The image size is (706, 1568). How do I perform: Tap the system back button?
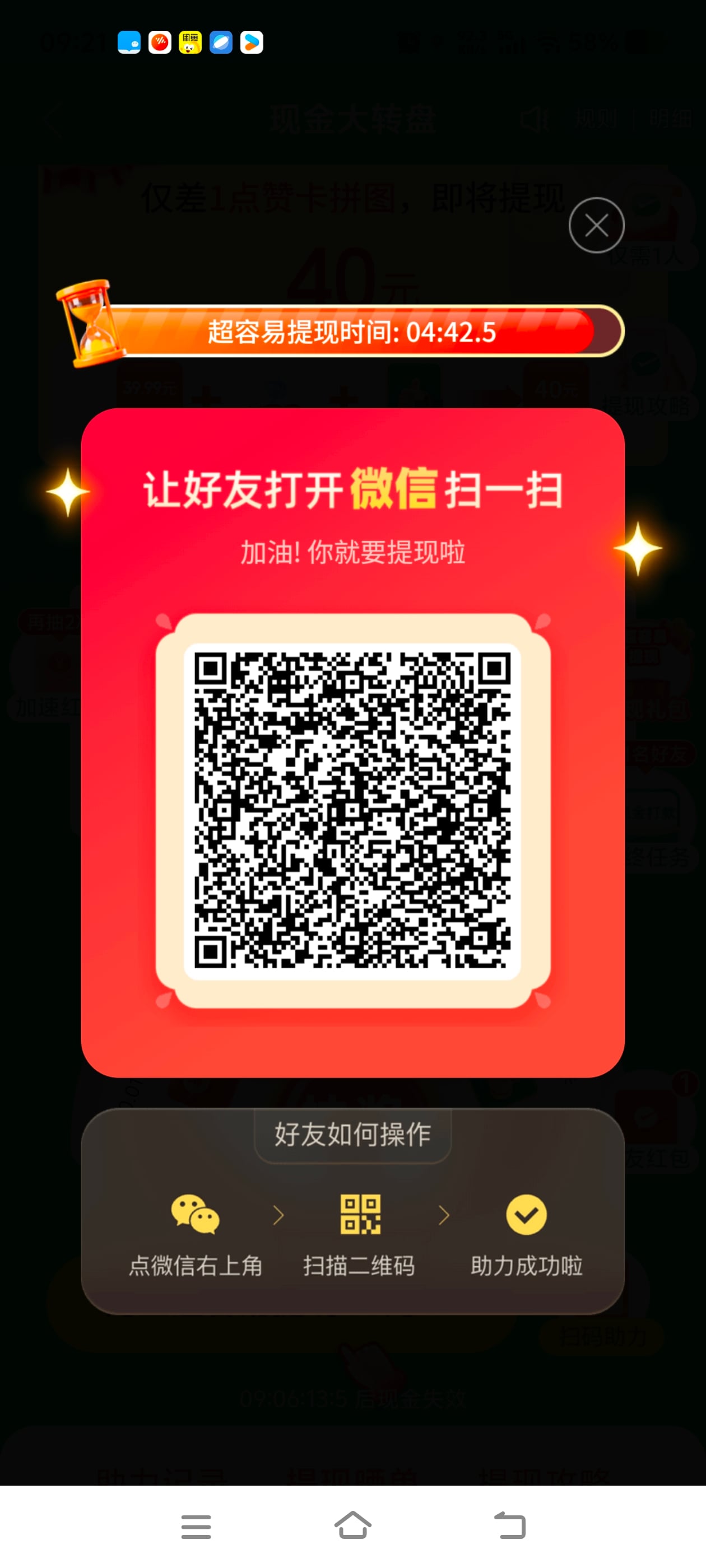pos(509,1525)
